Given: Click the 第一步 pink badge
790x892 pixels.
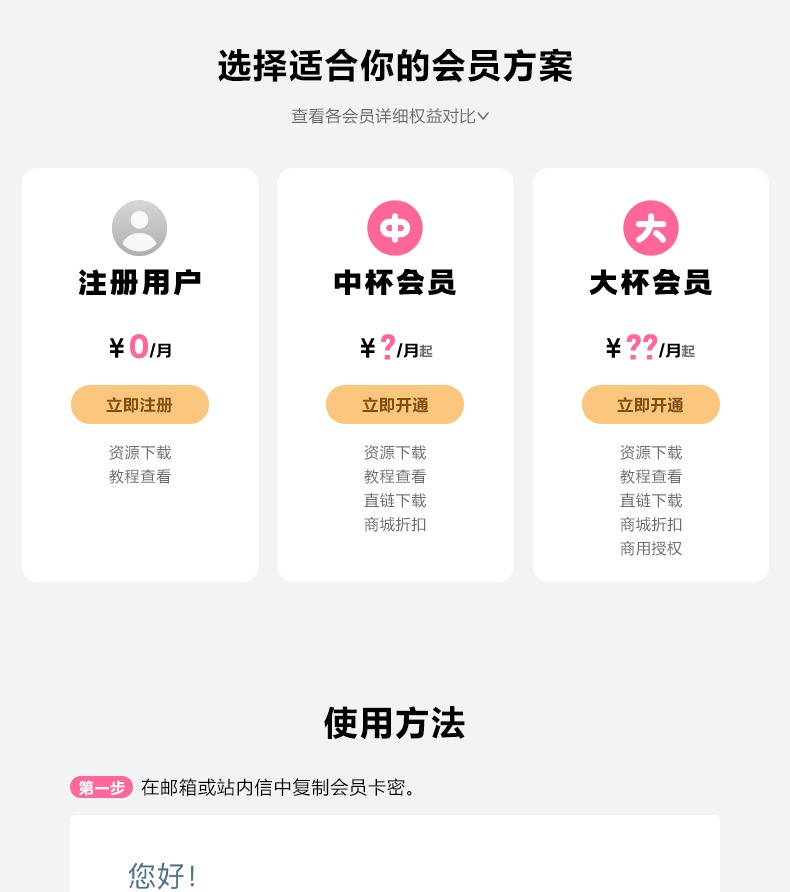Looking at the screenshot, I should (101, 787).
